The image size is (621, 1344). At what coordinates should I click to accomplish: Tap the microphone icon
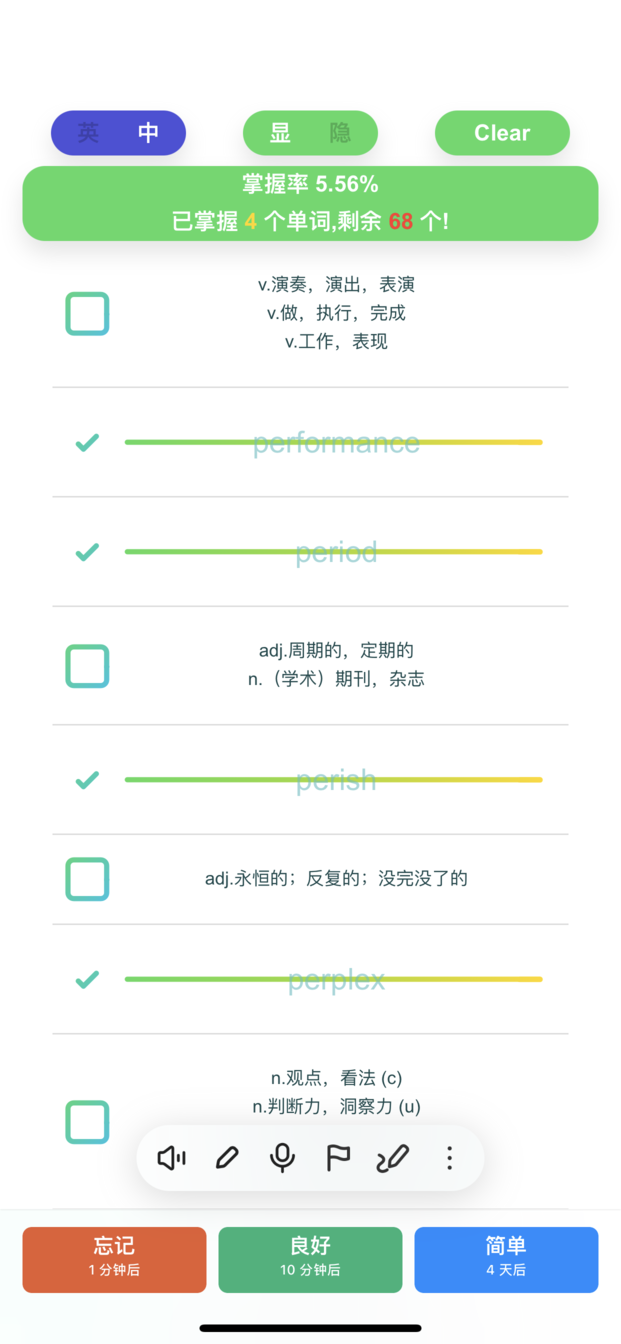coord(283,1158)
